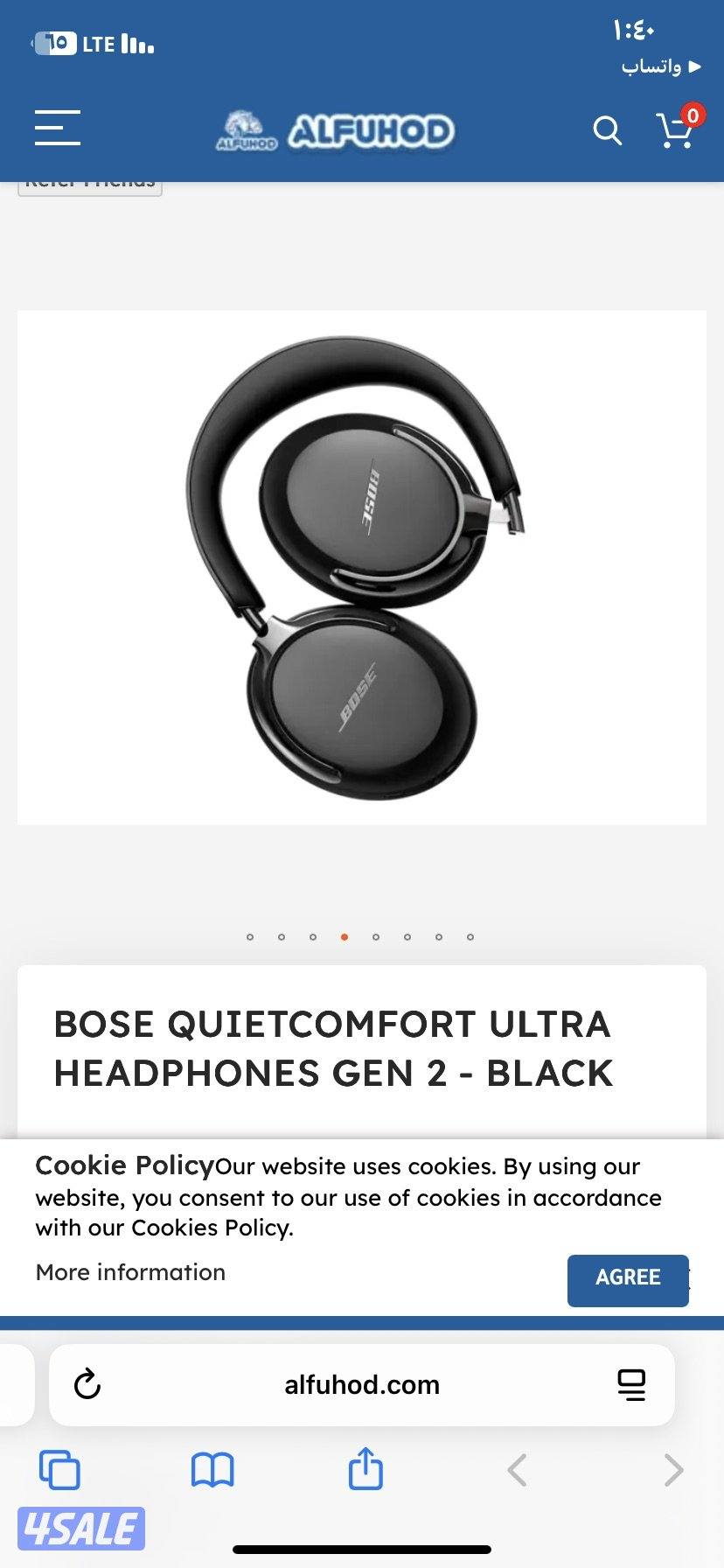Screen dimensions: 724x1568
Task: Open the Safari page reader menu
Action: coord(631,1385)
